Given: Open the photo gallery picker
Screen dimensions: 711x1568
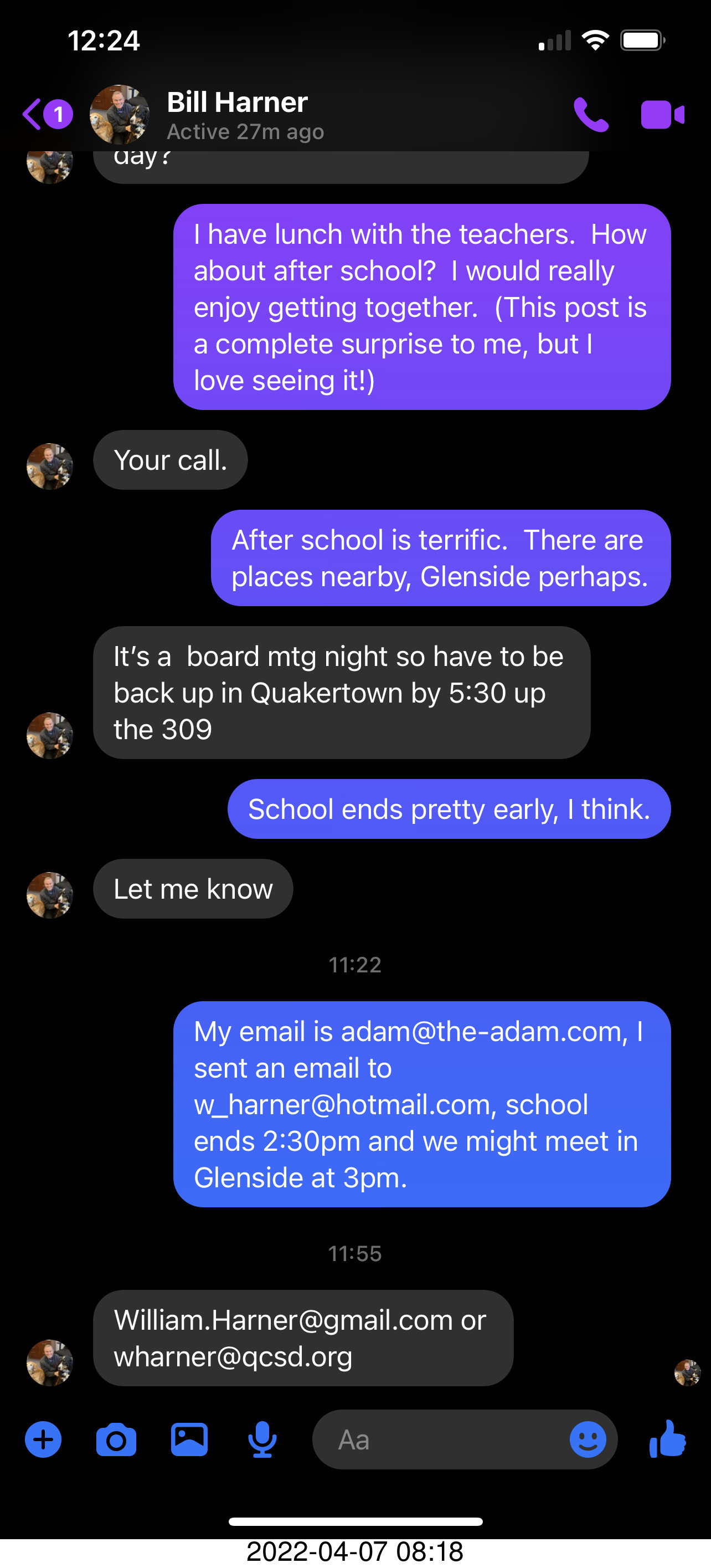Looking at the screenshot, I should [x=189, y=1439].
